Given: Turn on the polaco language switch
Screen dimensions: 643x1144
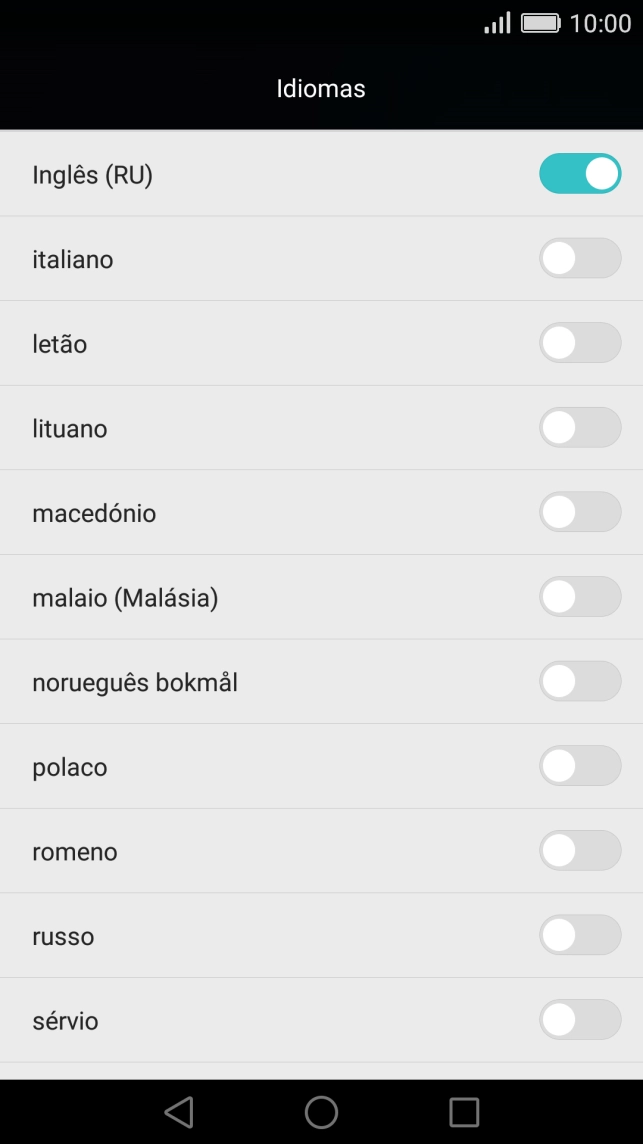Looking at the screenshot, I should point(580,766).
